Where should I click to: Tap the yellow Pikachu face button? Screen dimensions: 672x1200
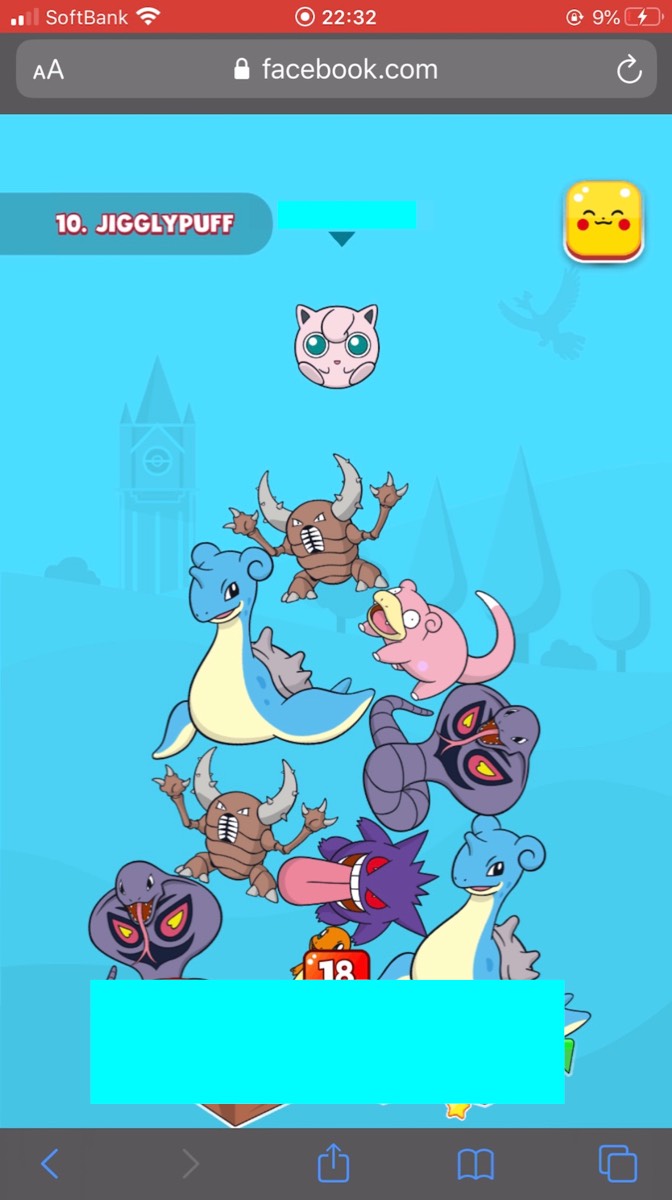603,222
